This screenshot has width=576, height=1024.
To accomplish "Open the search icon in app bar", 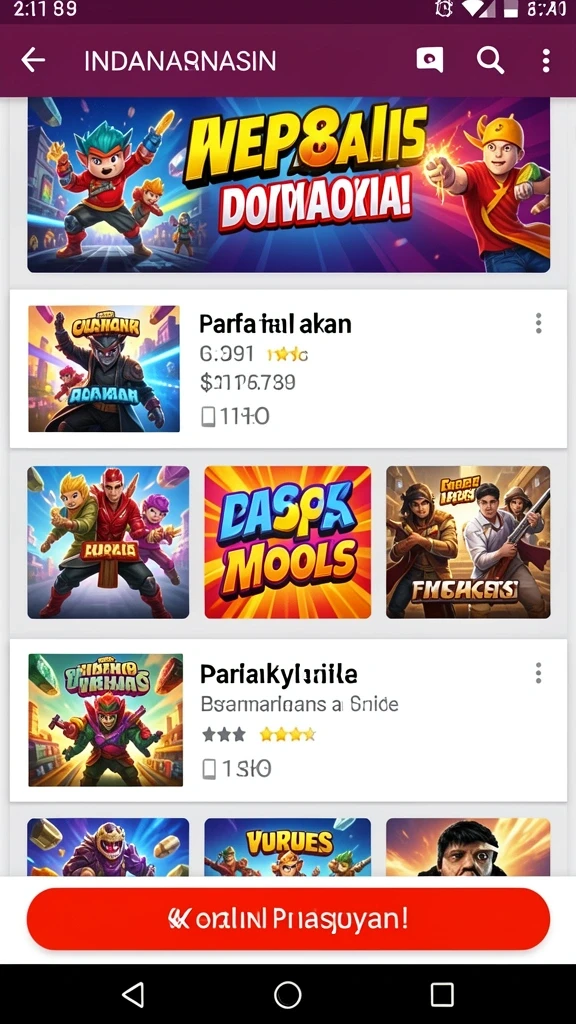I will [490, 61].
